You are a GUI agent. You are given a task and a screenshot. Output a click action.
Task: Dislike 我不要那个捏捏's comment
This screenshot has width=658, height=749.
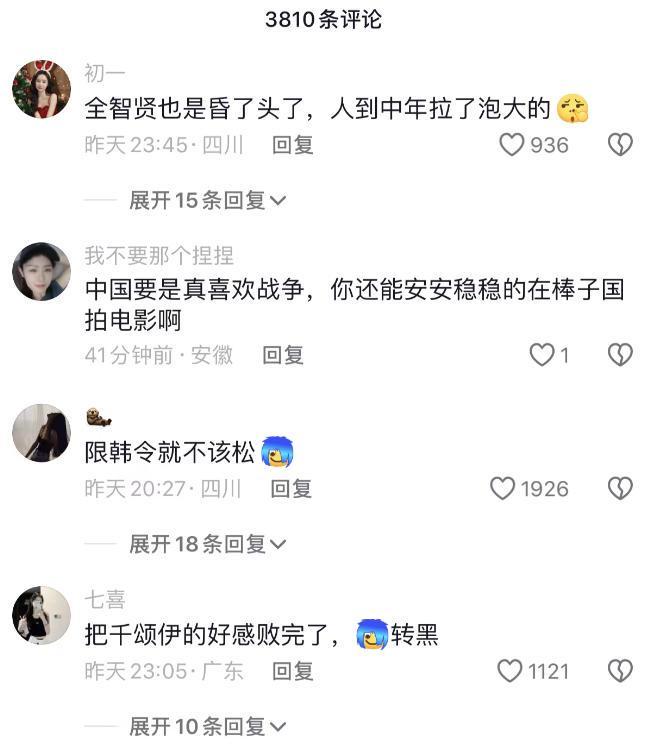[x=620, y=355]
